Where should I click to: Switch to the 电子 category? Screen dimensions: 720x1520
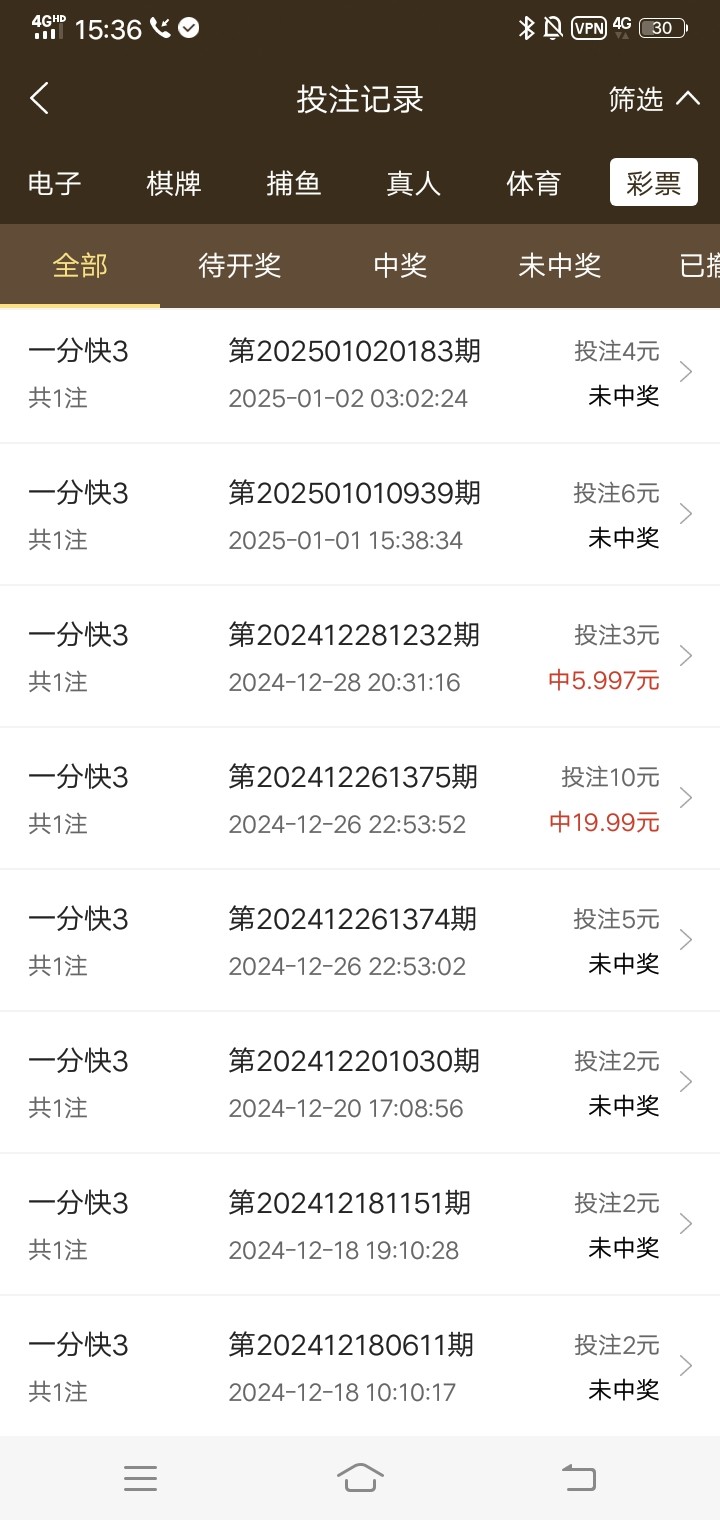55,184
